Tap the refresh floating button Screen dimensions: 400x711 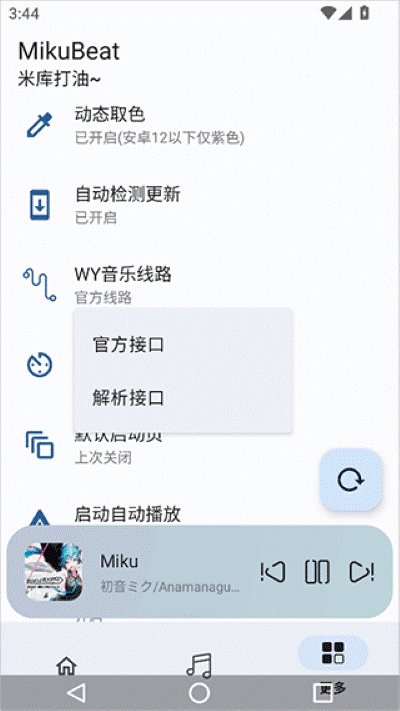click(x=351, y=480)
